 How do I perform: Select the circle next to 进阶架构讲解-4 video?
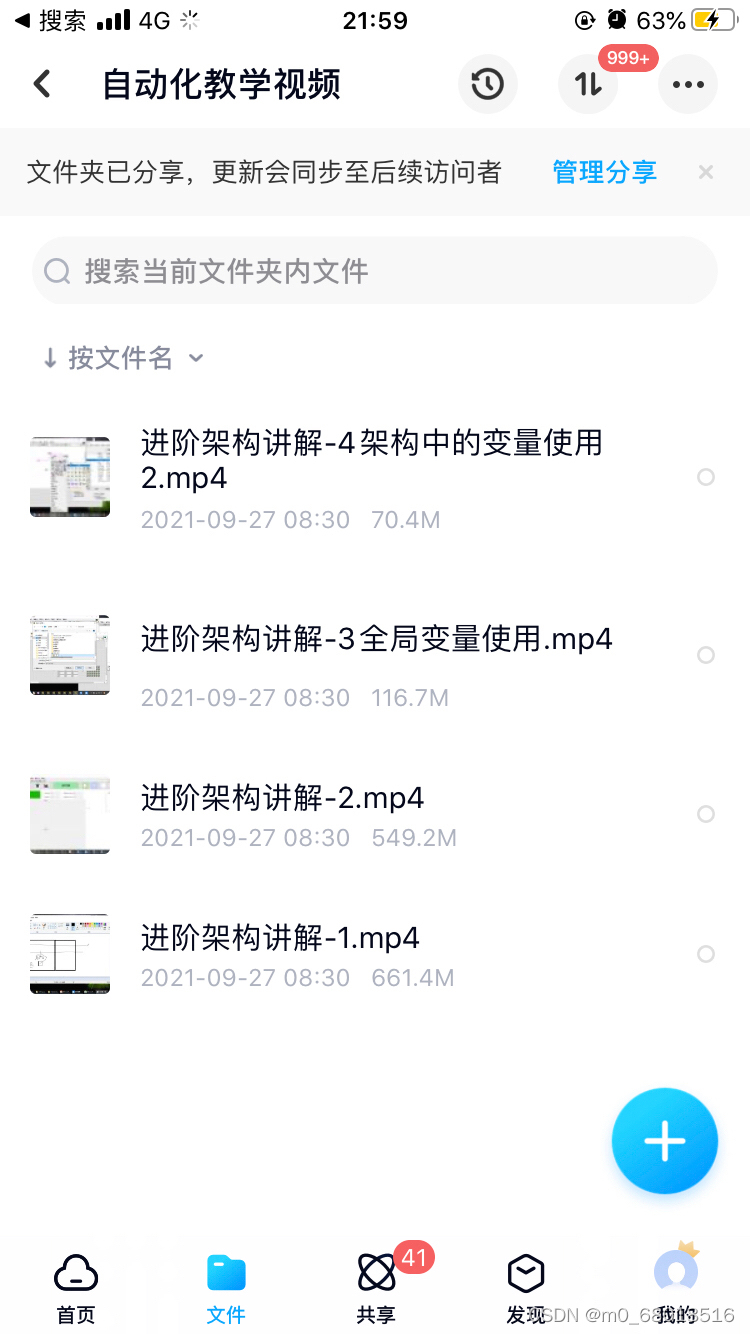(706, 478)
